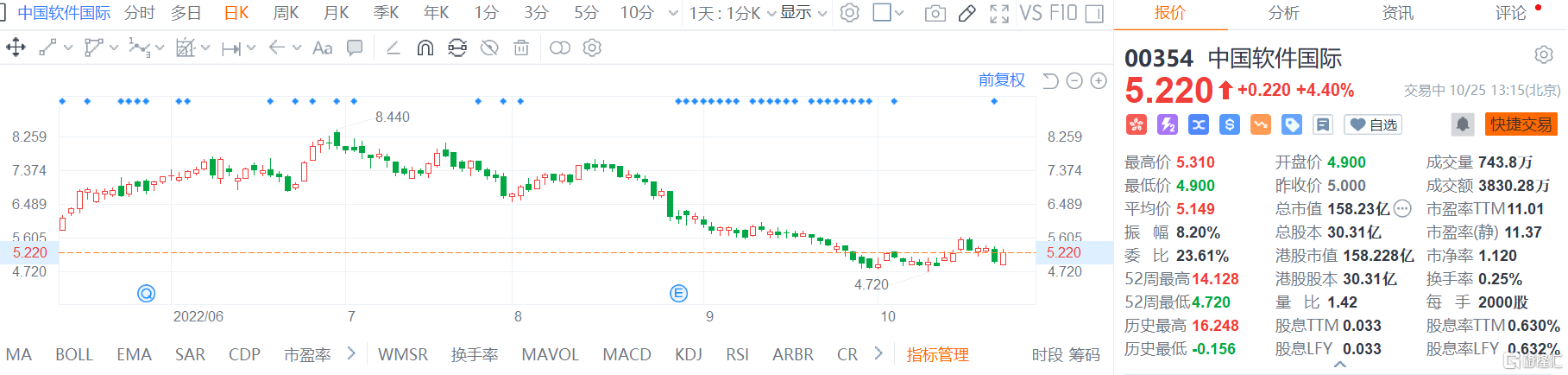Open price alert bell icon
Image resolution: width=1568 pixels, height=375 pixels.
tap(1462, 124)
